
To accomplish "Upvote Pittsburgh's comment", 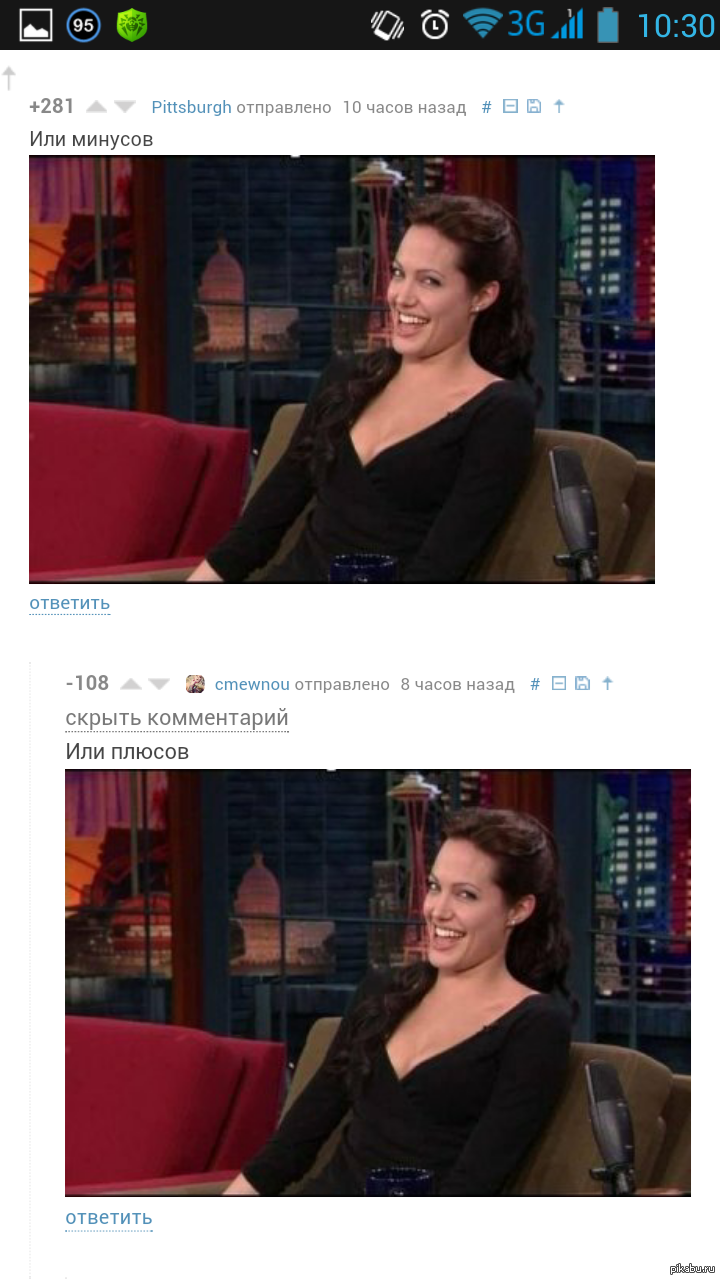I will (x=97, y=107).
